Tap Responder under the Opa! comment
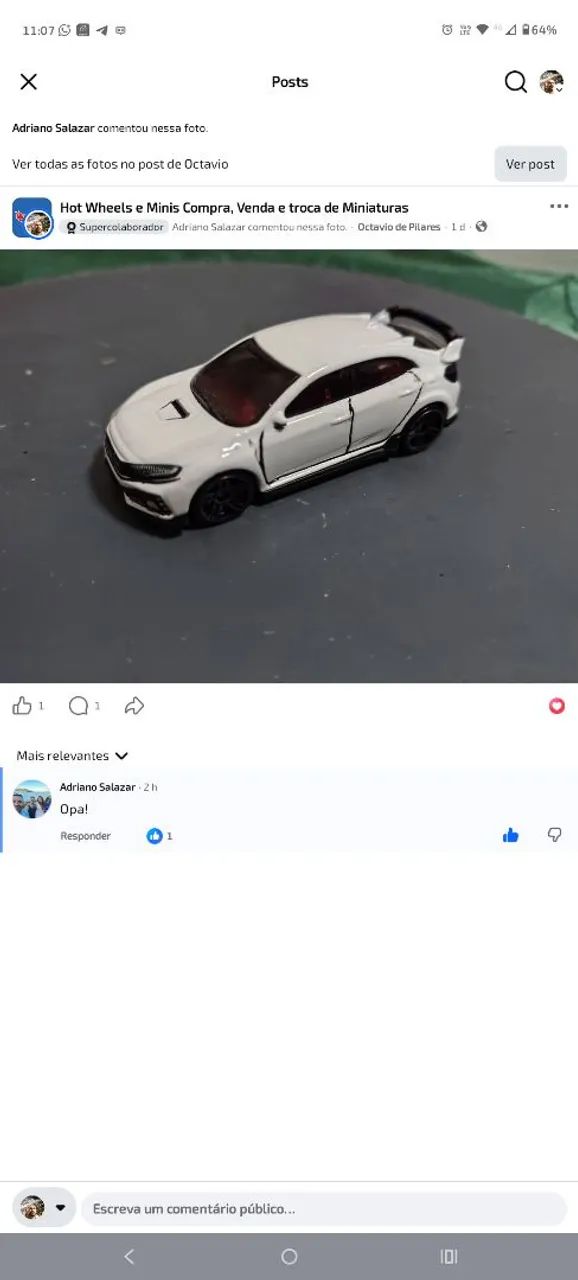The height and width of the screenshot is (1280, 578). click(x=85, y=836)
